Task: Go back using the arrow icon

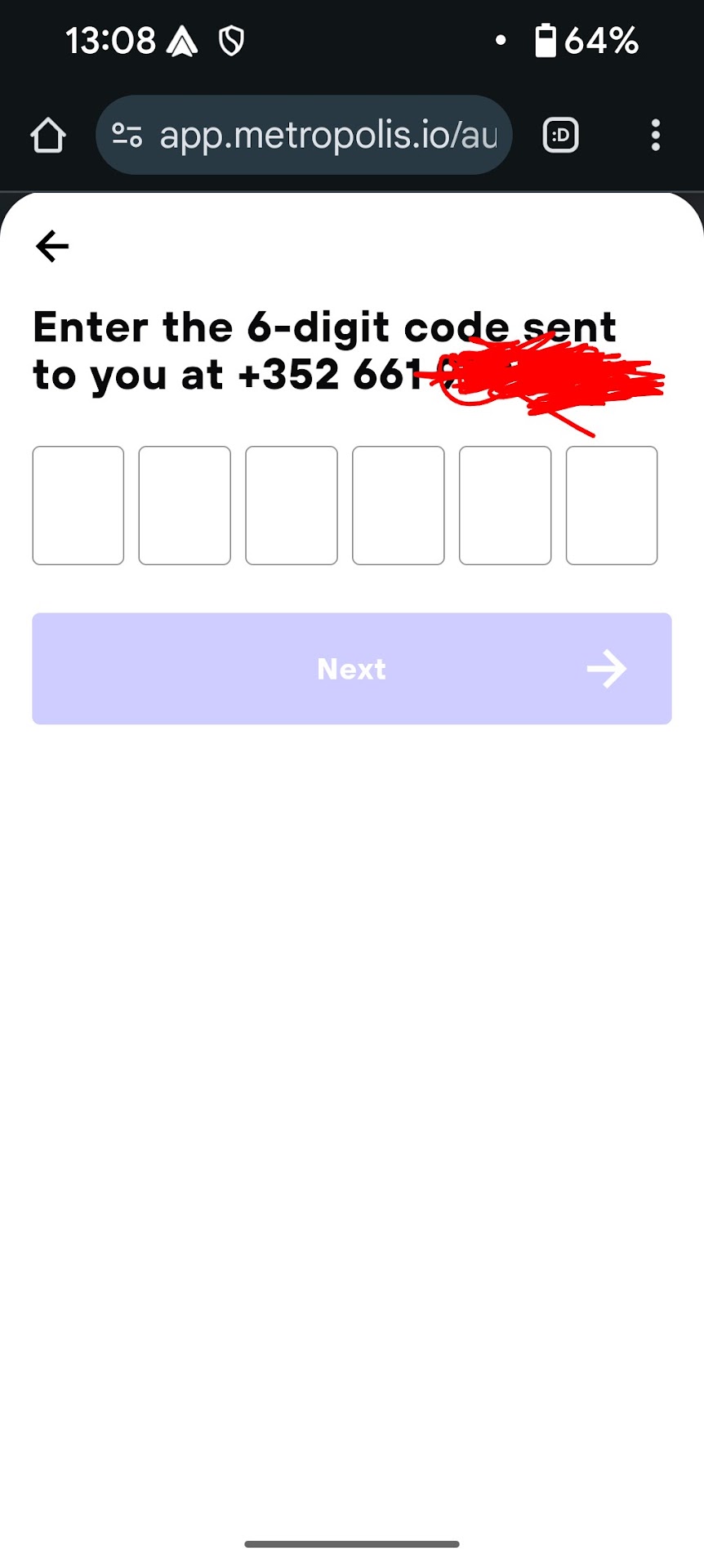Action: point(52,246)
